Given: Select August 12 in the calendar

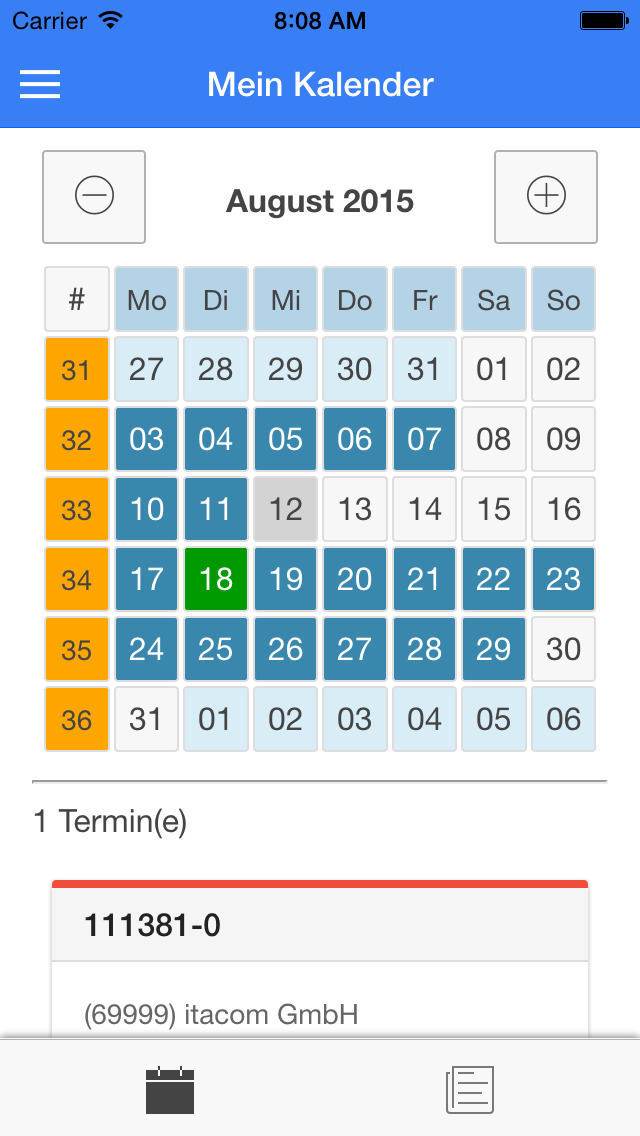Looking at the screenshot, I should click(x=286, y=509).
